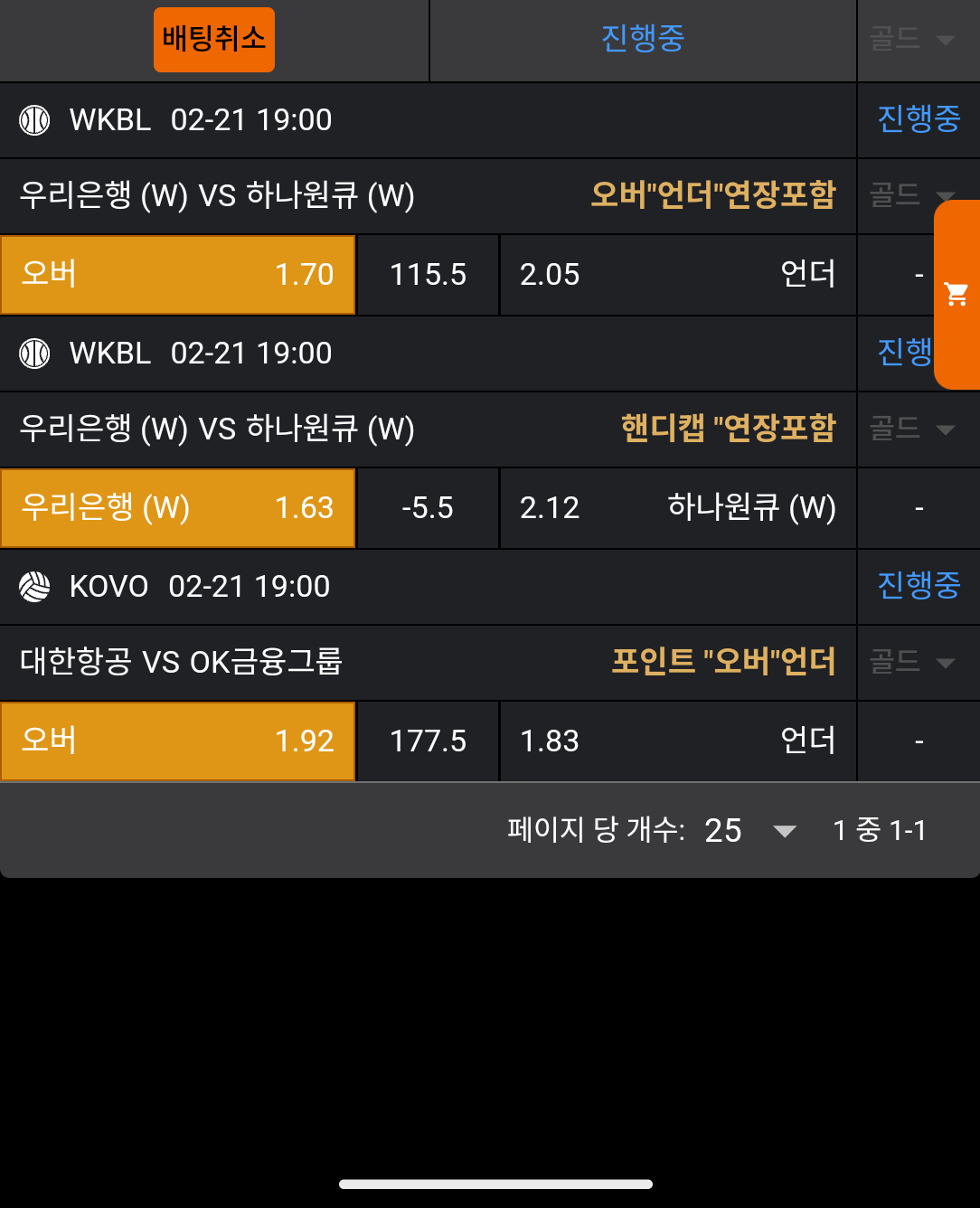Screen dimensions: 980x1208
Task: Tap the 배팅취소 cancel bet button
Action: pyautogui.click(x=214, y=39)
